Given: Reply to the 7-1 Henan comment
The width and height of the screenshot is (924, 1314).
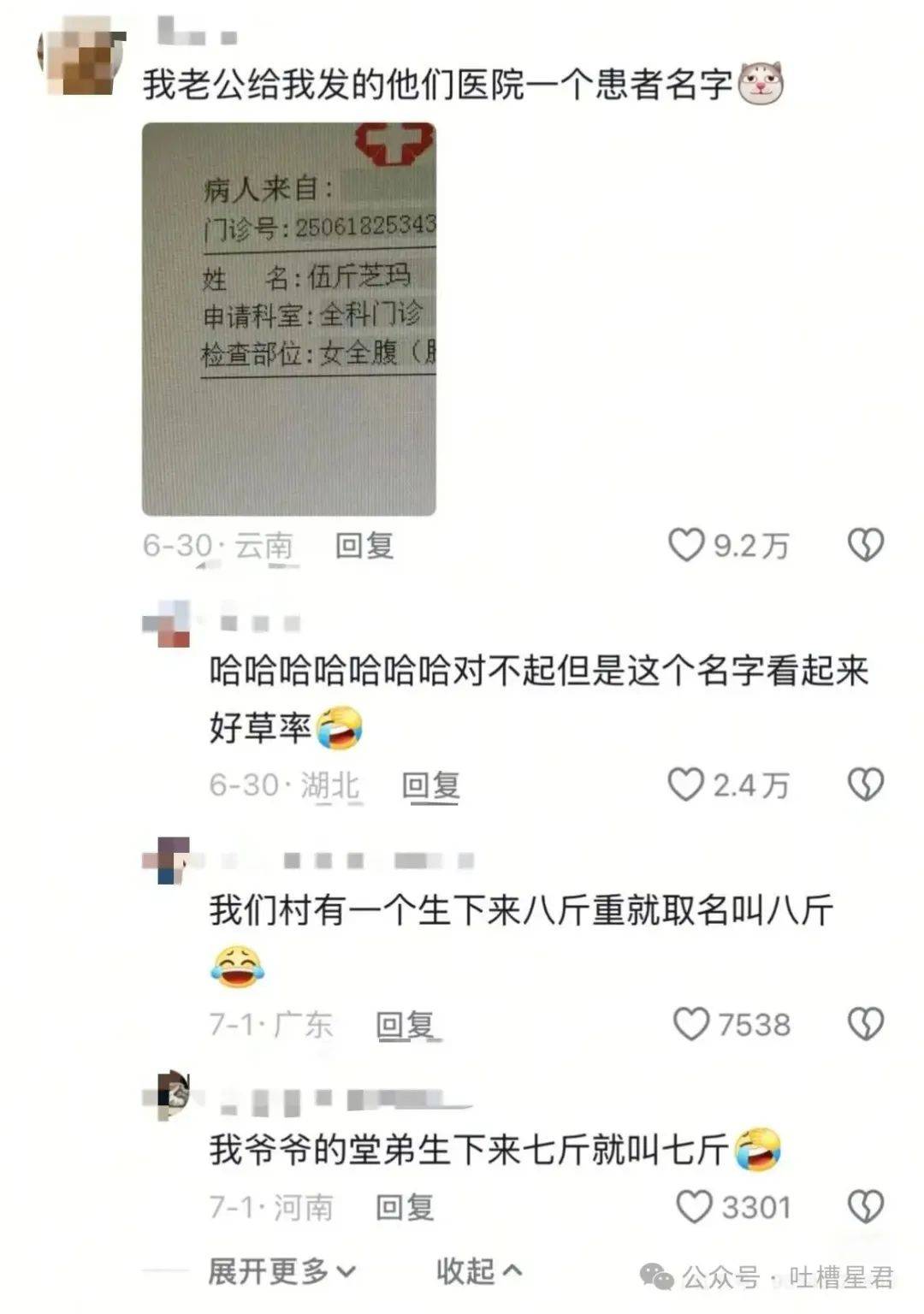Looking at the screenshot, I should click(x=406, y=1207).
